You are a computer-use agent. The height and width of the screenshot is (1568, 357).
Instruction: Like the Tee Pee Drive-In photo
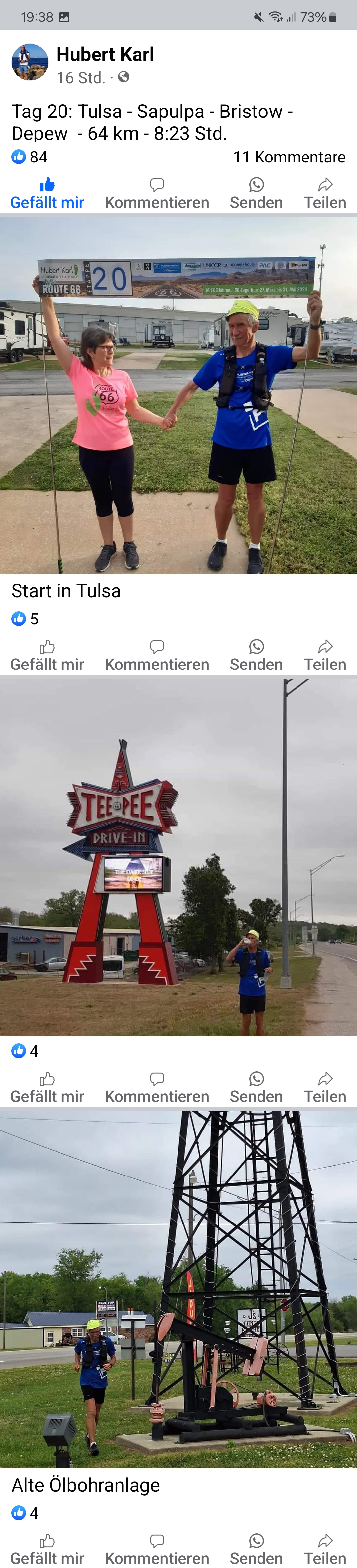pyautogui.click(x=47, y=1088)
